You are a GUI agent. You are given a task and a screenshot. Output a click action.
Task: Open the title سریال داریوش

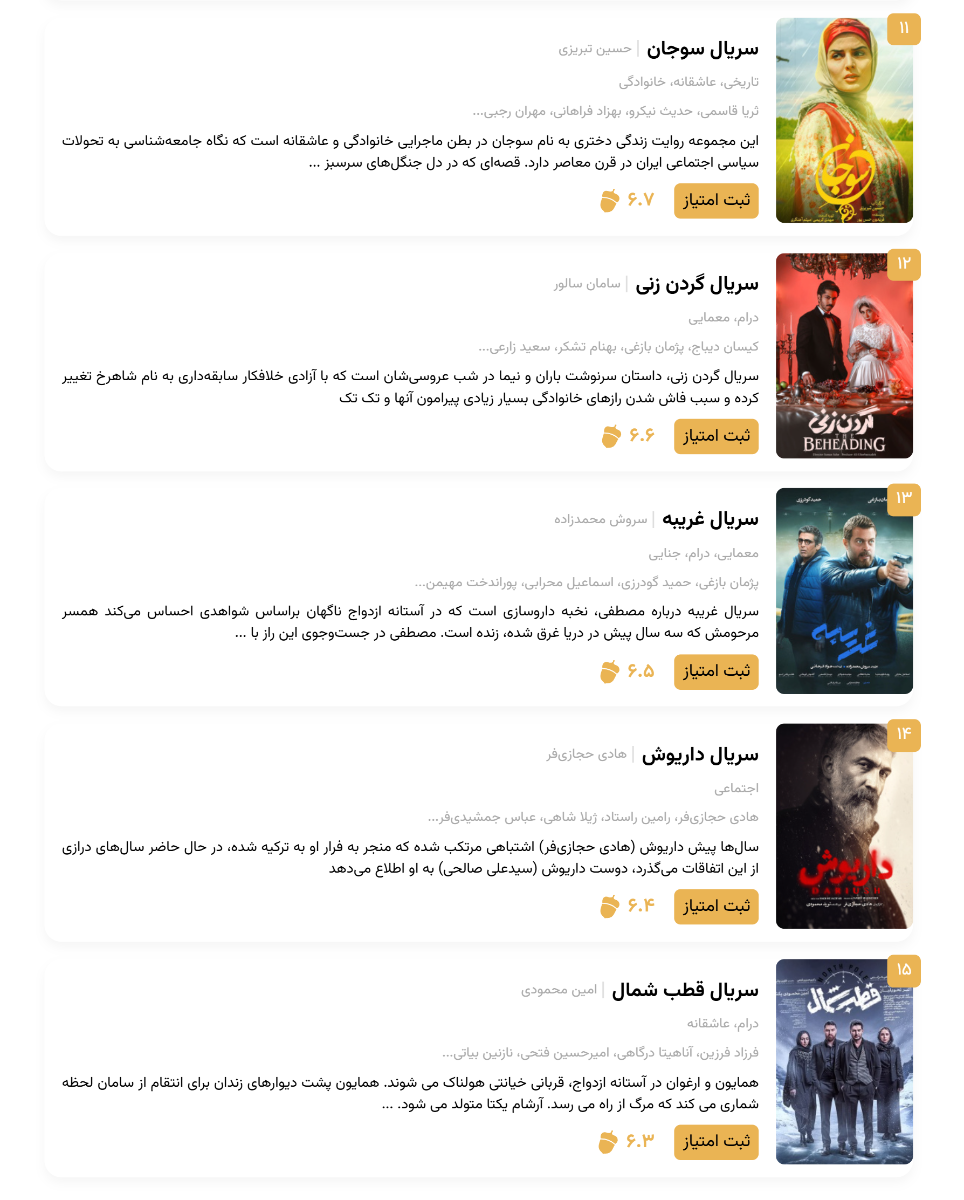click(x=699, y=754)
